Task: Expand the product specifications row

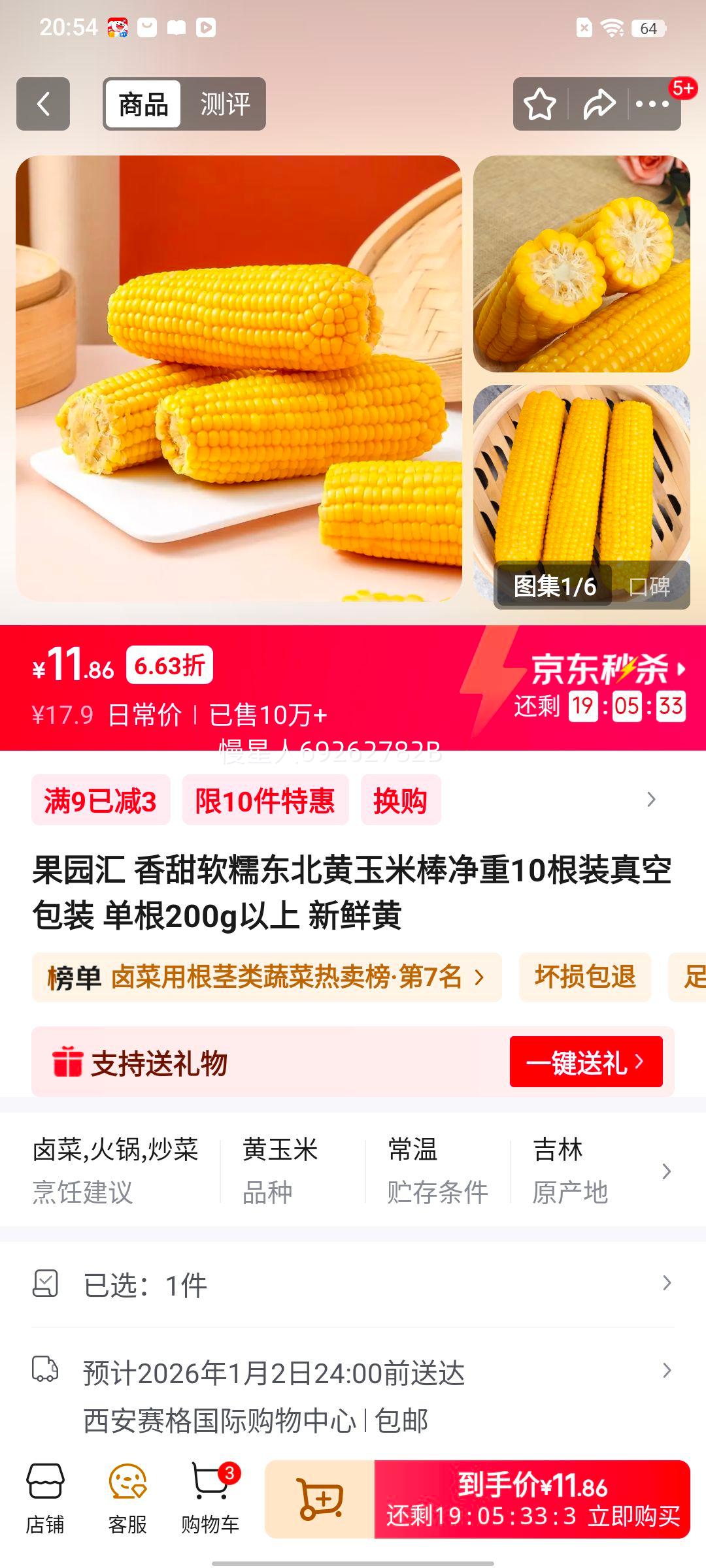Action: coord(665,1171)
